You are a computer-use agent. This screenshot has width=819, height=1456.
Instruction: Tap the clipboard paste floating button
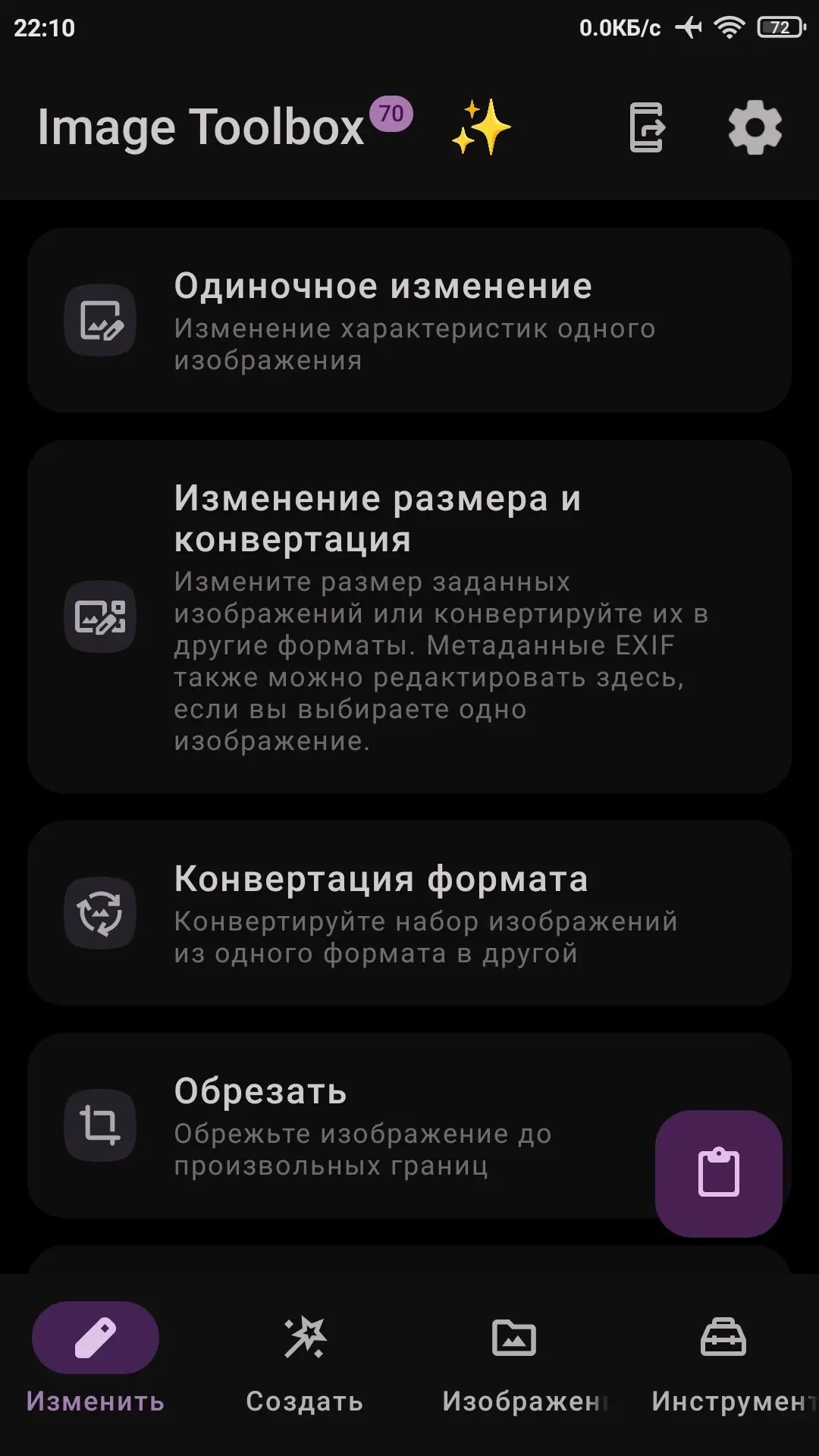click(x=718, y=1173)
